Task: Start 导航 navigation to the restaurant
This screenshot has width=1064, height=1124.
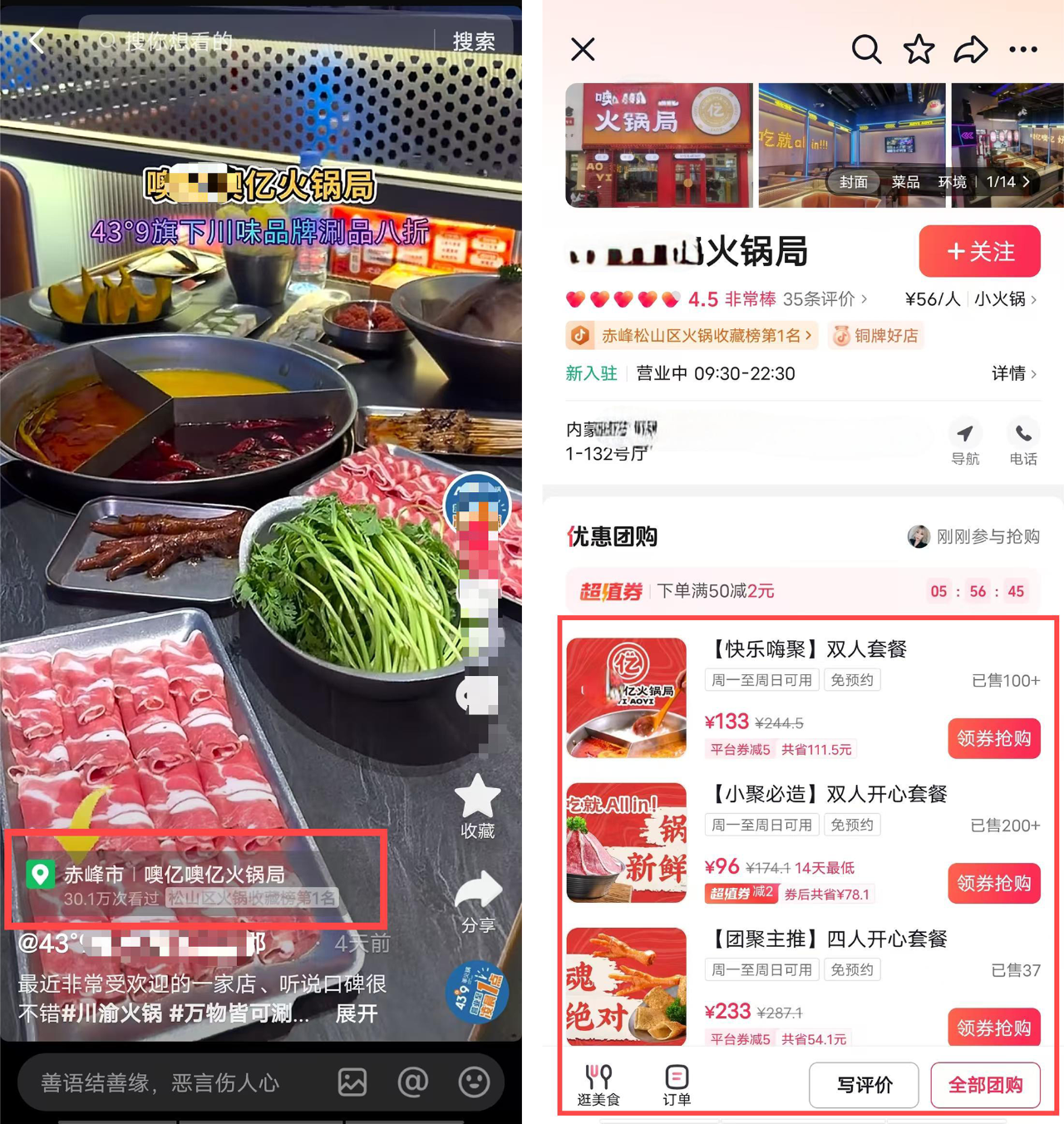Action: 965,442
